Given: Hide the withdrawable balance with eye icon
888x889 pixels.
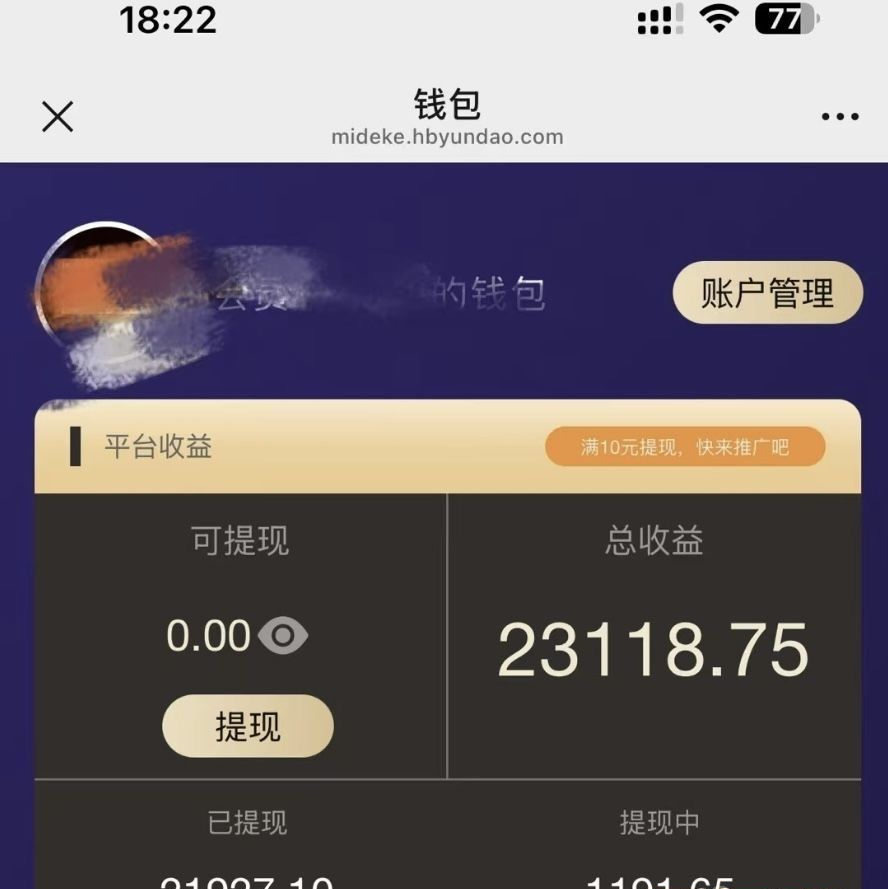Looking at the screenshot, I should (283, 636).
